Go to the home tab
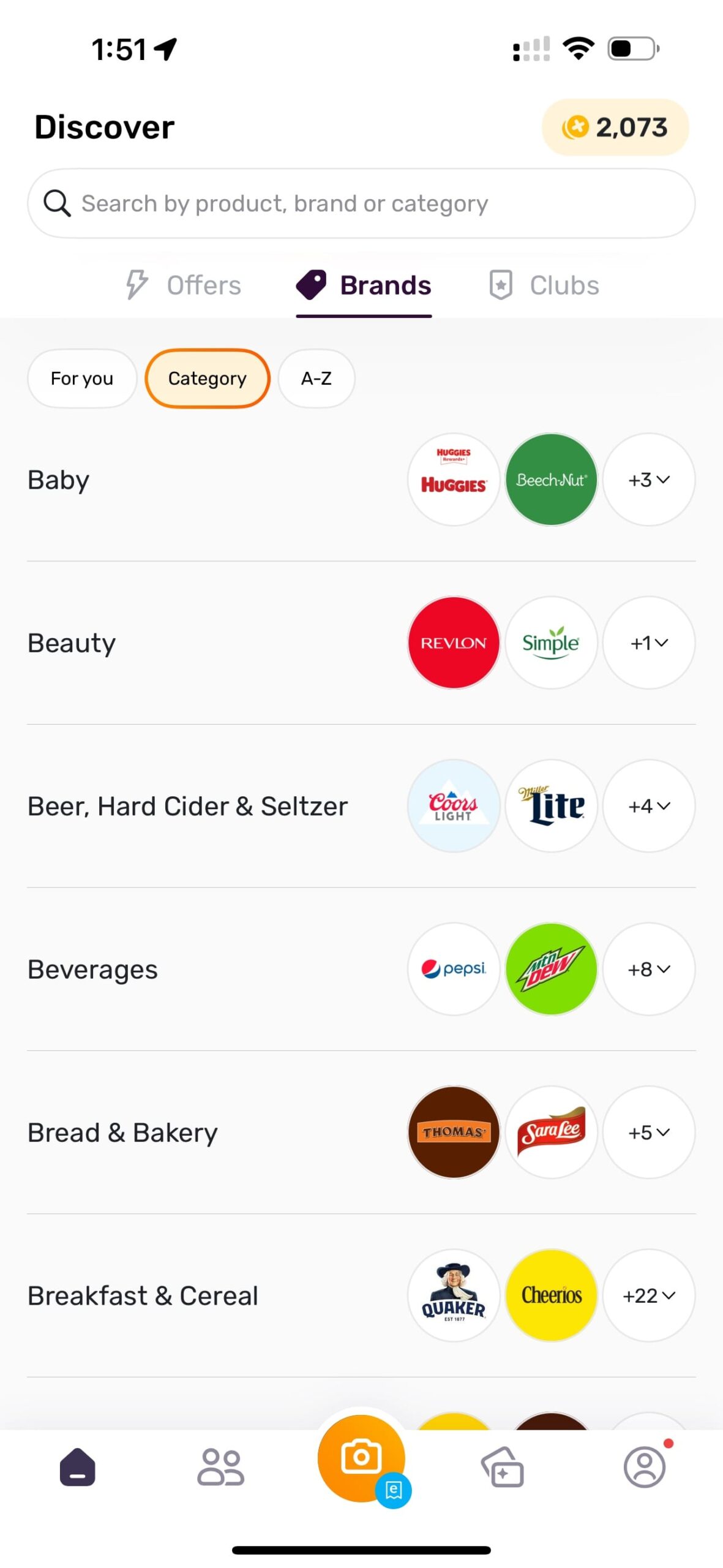 [78, 1467]
